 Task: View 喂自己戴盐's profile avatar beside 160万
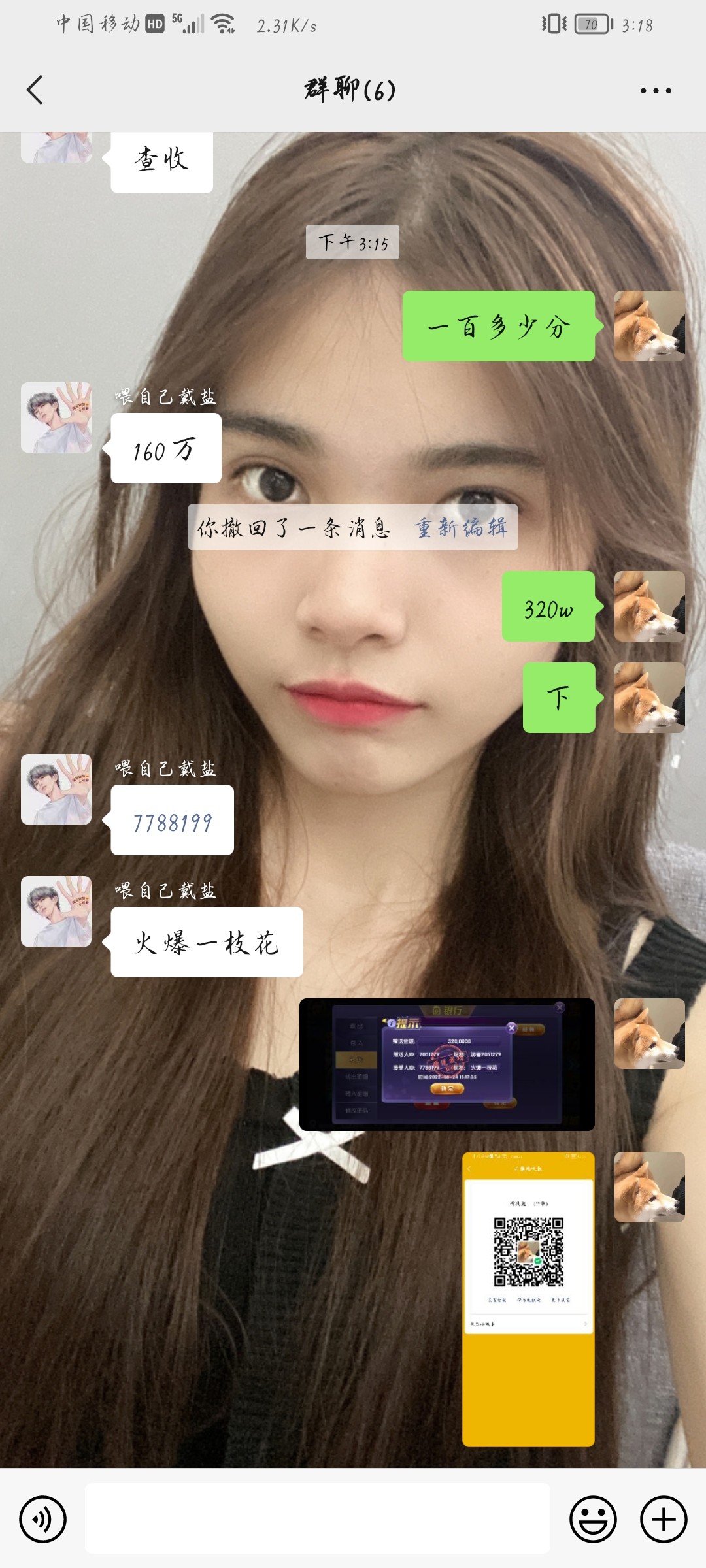click(x=56, y=417)
